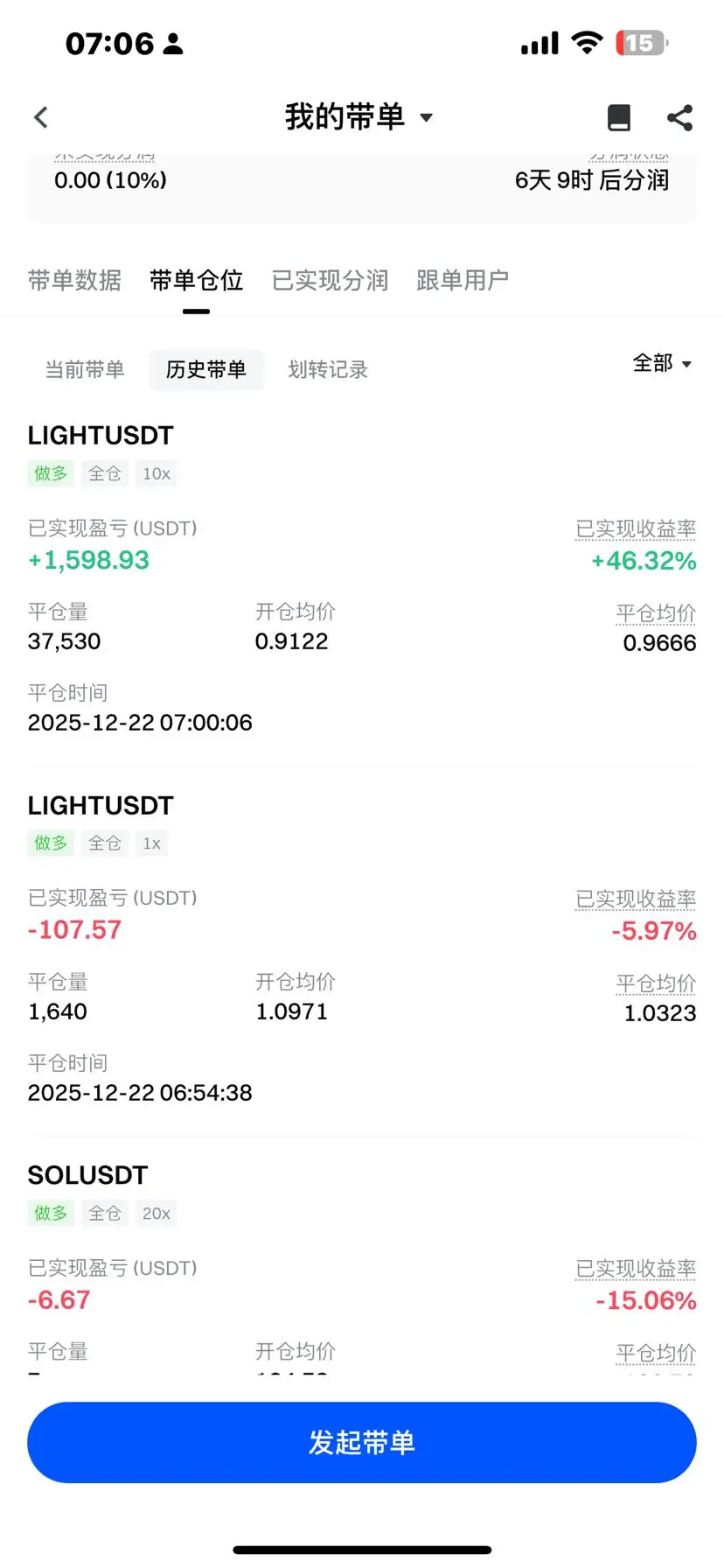Open the 已实现分润 tab
This screenshot has height=1568, width=724.
tap(330, 280)
